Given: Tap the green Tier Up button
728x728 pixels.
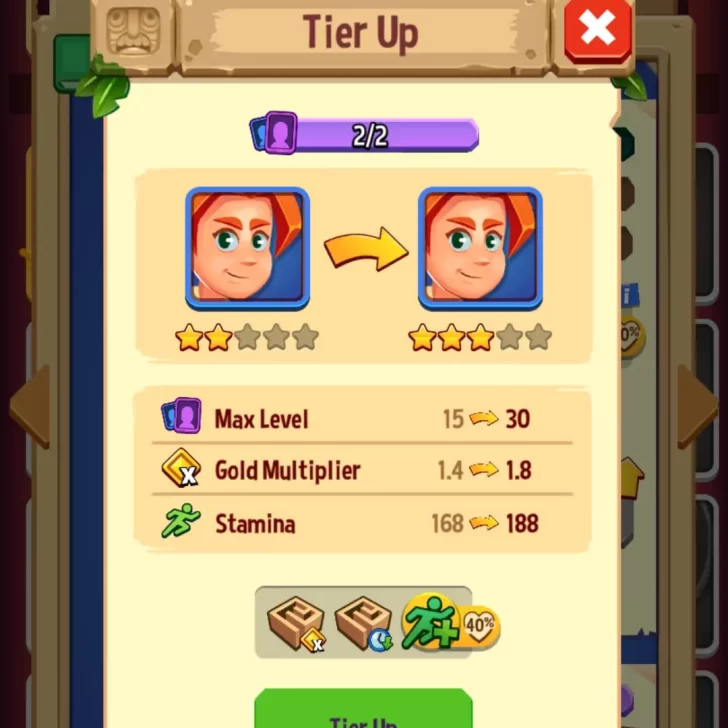Looking at the screenshot, I should point(363,710).
